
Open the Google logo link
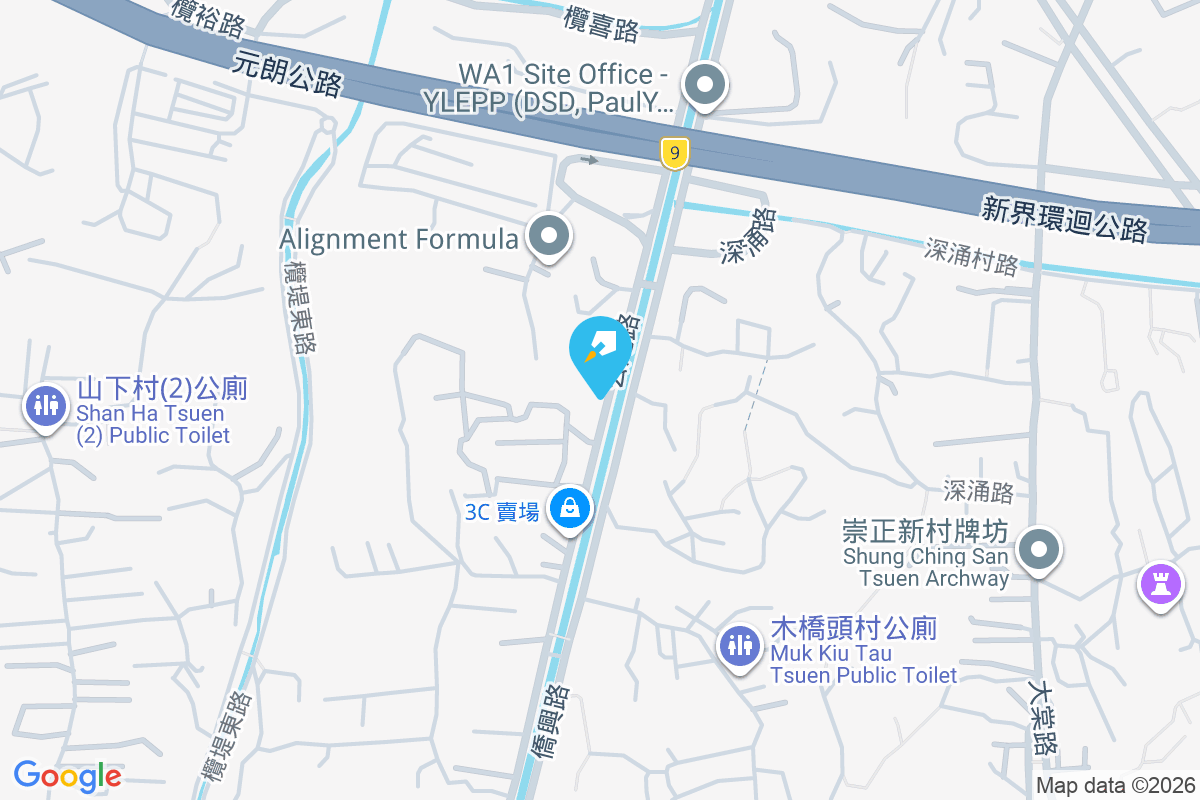tap(67, 775)
